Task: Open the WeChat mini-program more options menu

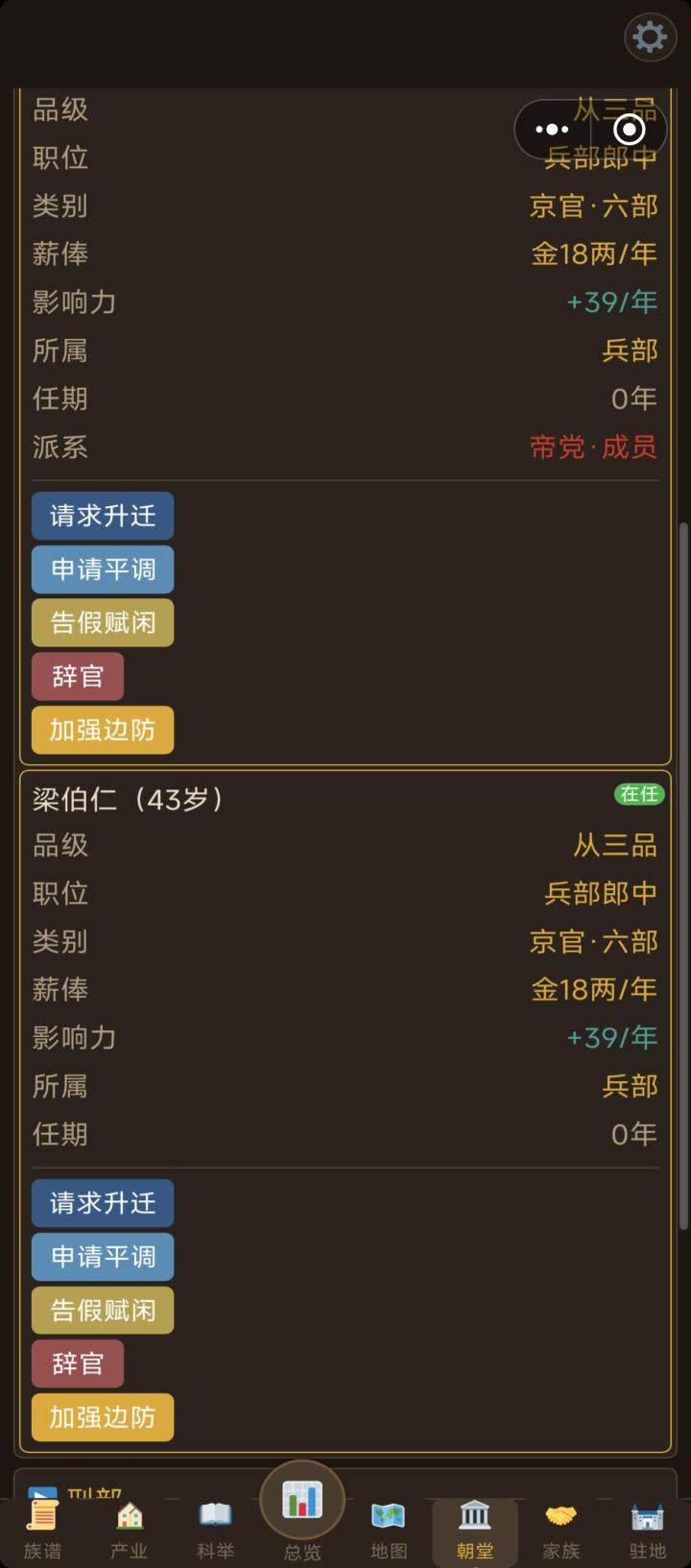Action: point(552,129)
